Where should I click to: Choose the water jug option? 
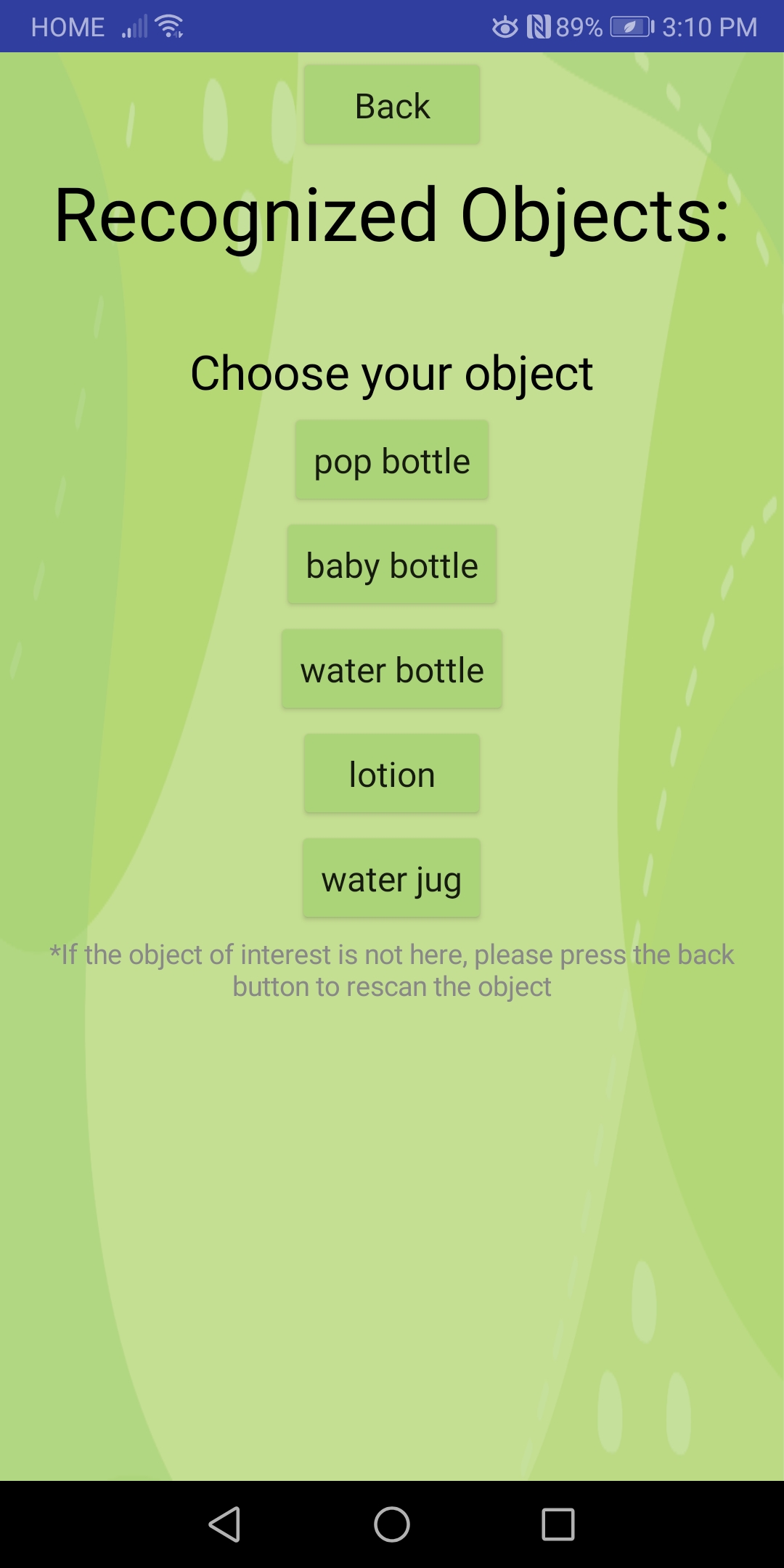pyautogui.click(x=392, y=878)
